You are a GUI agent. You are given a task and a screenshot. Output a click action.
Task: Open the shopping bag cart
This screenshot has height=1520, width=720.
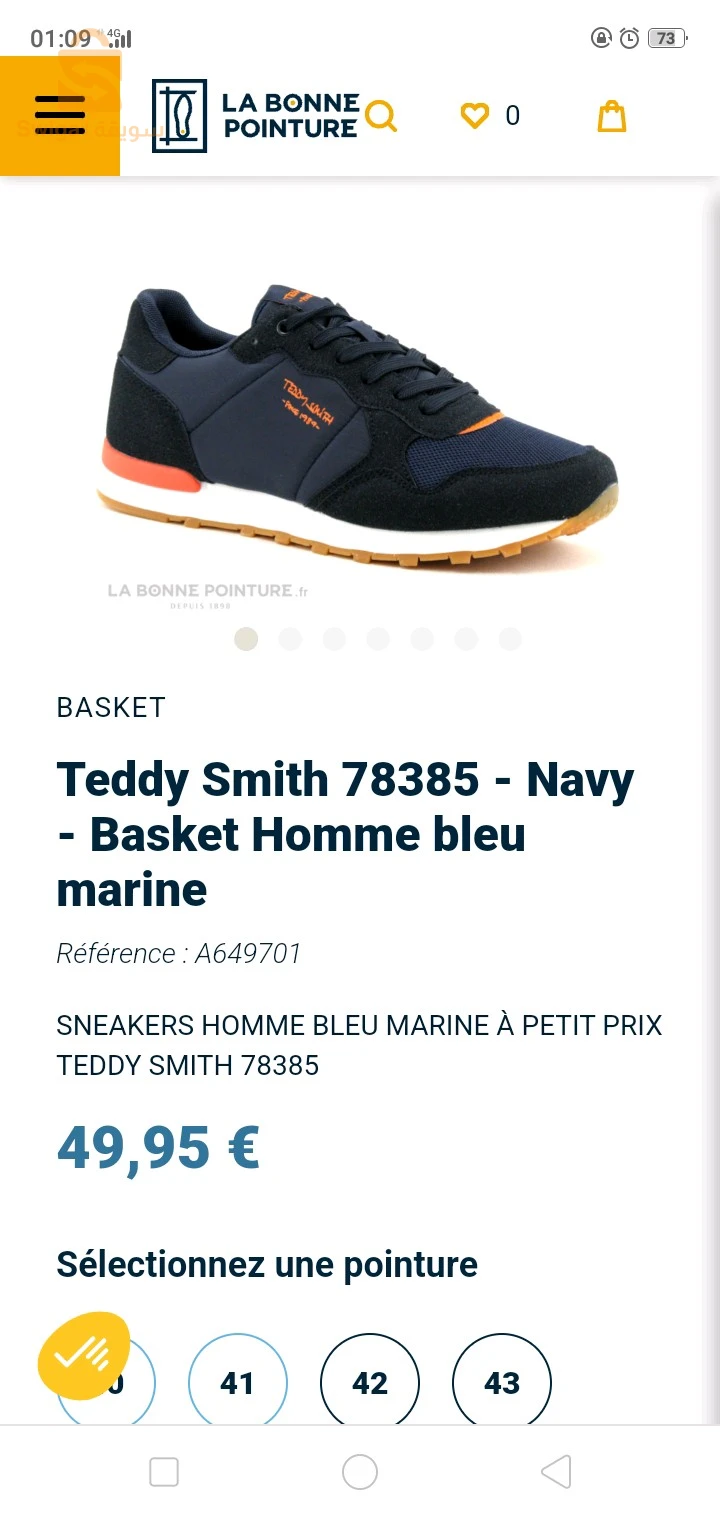[611, 116]
